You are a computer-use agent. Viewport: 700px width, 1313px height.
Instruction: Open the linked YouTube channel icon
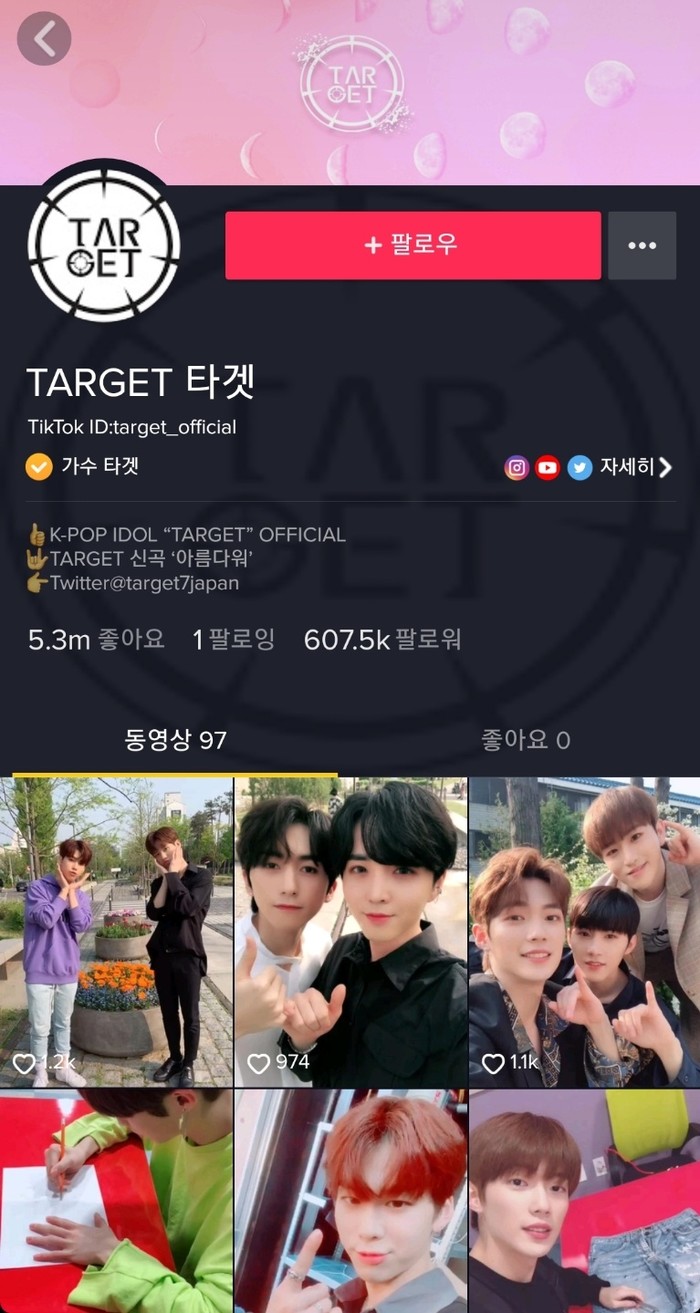coord(547,467)
